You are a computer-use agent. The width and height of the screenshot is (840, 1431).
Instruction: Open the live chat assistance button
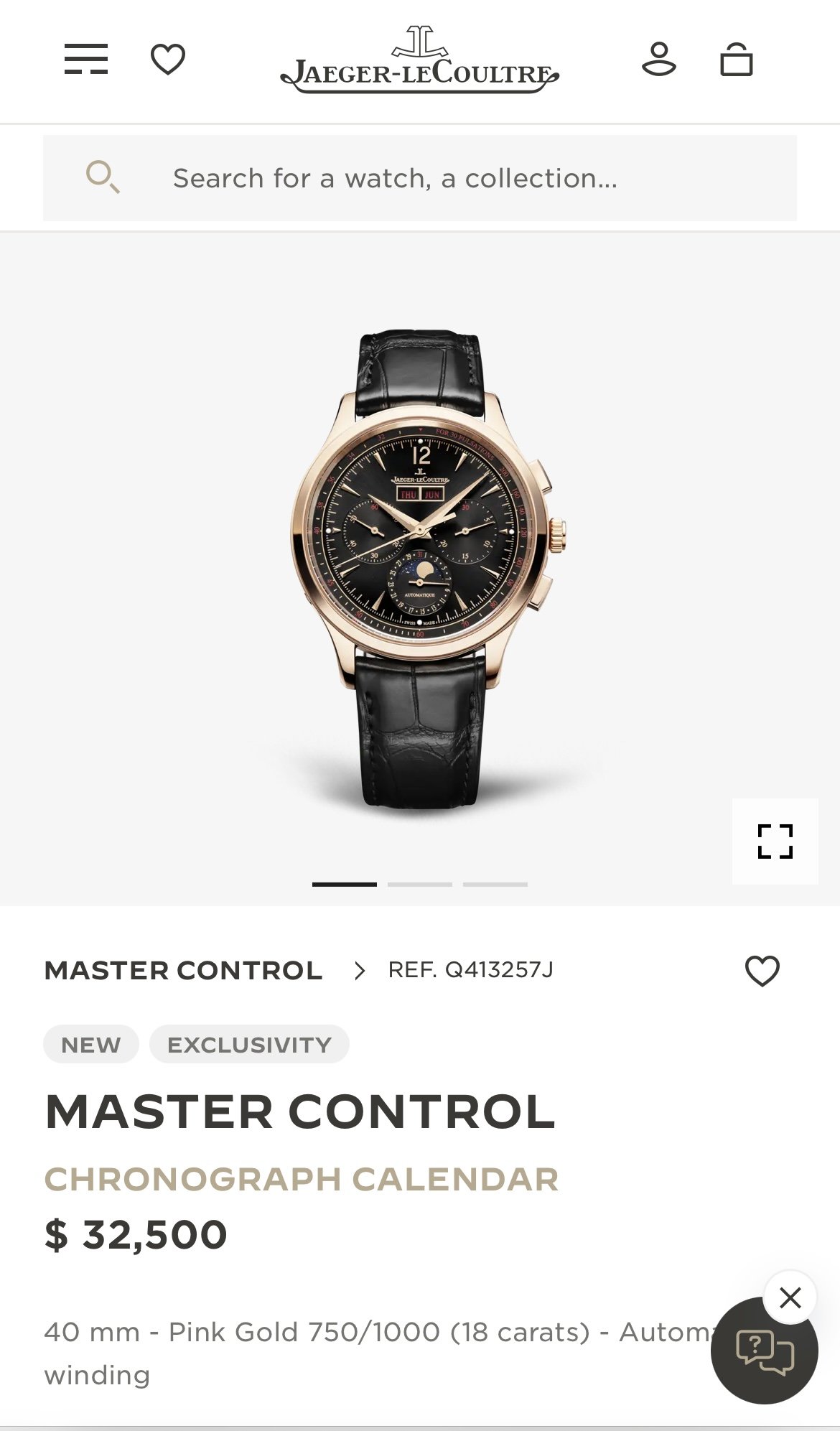[x=764, y=1352]
